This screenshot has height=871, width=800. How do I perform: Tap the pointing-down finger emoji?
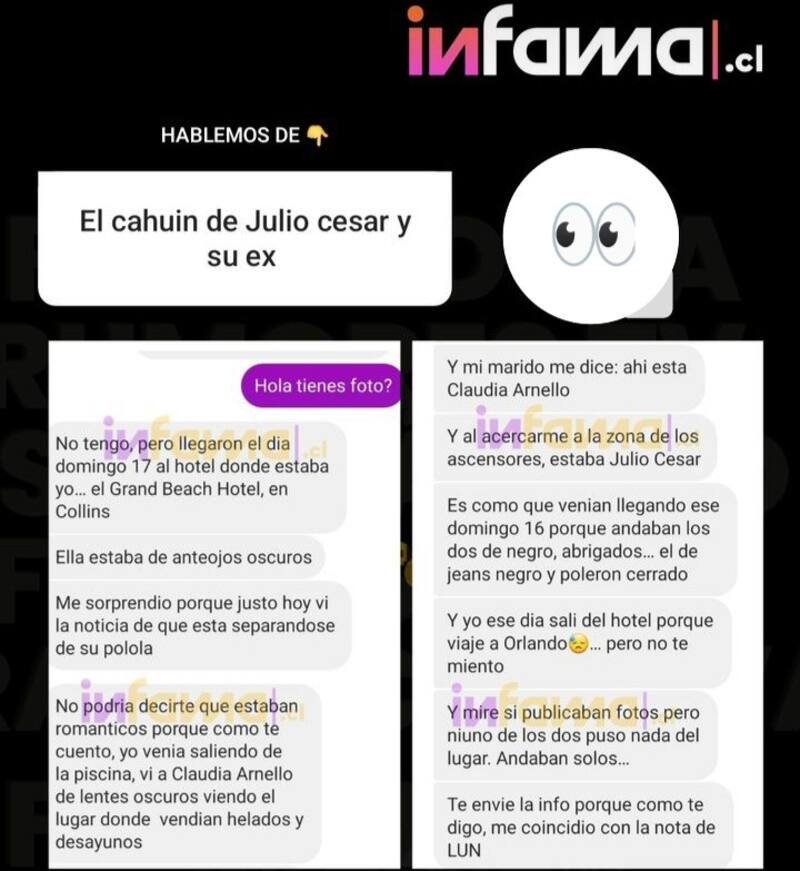click(x=317, y=136)
